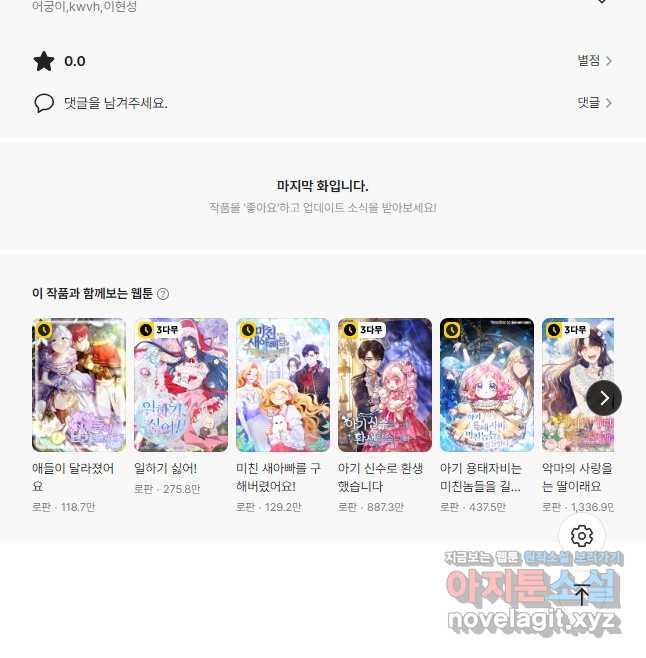Image resolution: width=646 pixels, height=658 pixels.
Task: Jump back to top of page
Action: coord(582,595)
